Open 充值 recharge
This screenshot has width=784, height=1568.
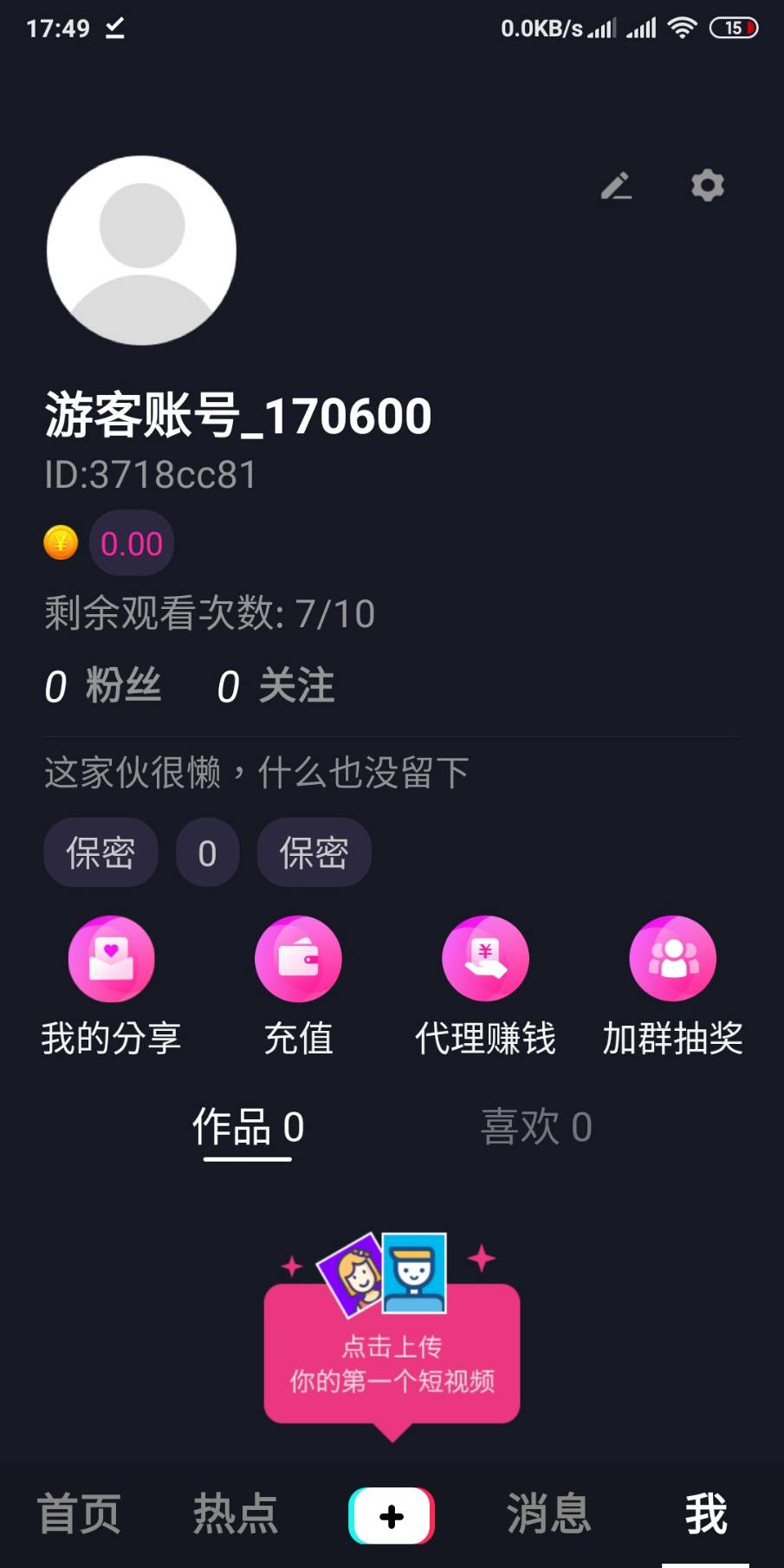(298, 987)
